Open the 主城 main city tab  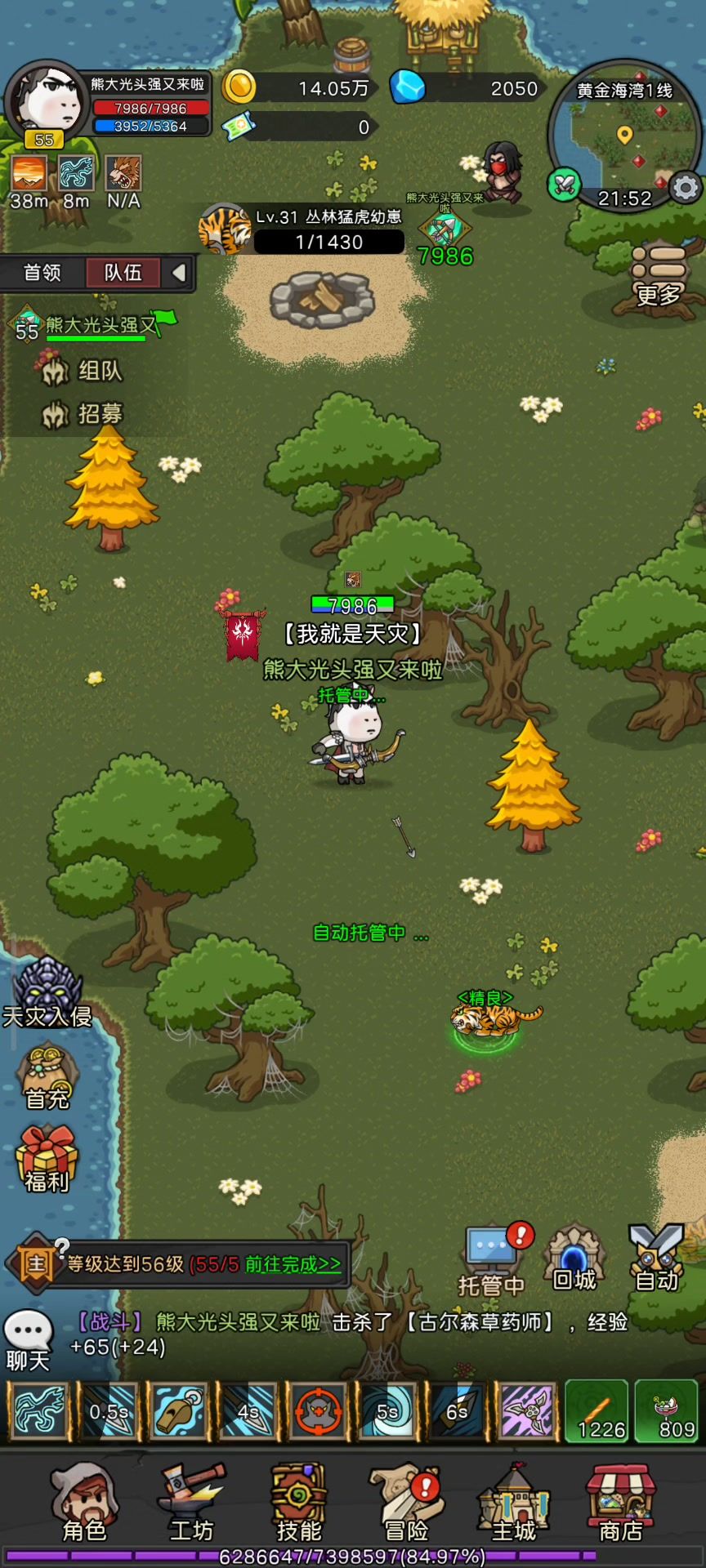pyautogui.click(x=513, y=1504)
